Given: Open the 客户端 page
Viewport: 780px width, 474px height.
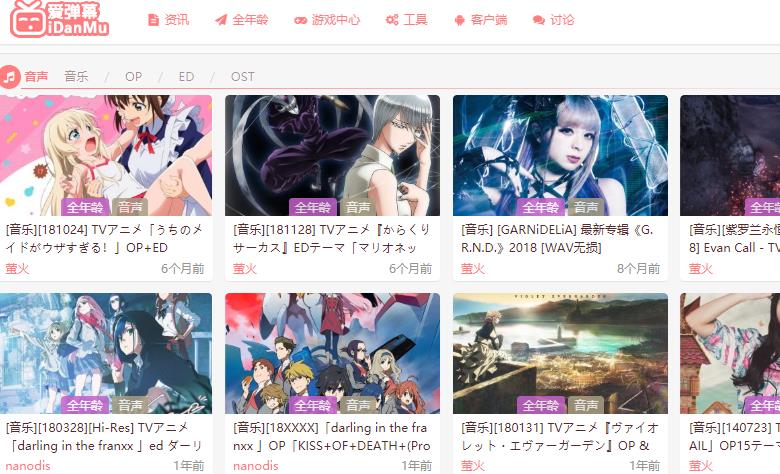Looking at the screenshot, I should (480, 20).
